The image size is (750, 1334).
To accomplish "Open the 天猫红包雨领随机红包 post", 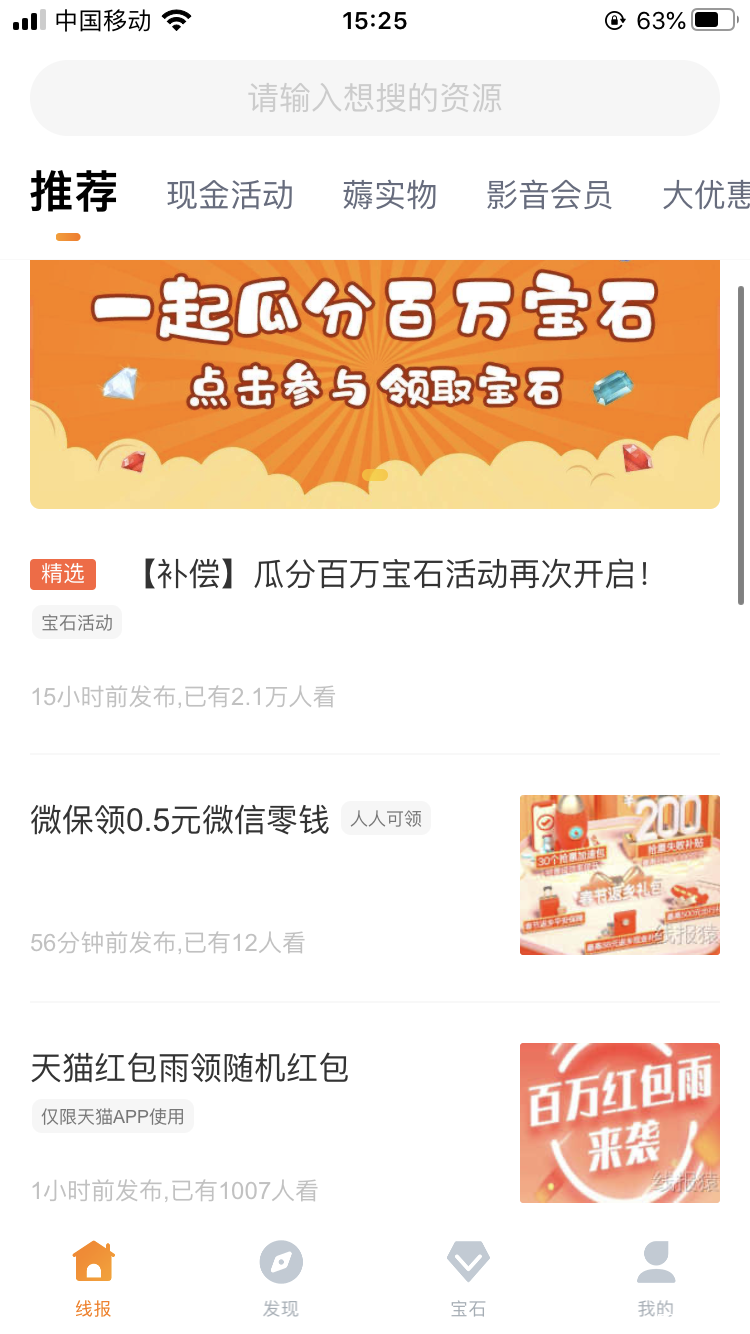I will 190,1068.
